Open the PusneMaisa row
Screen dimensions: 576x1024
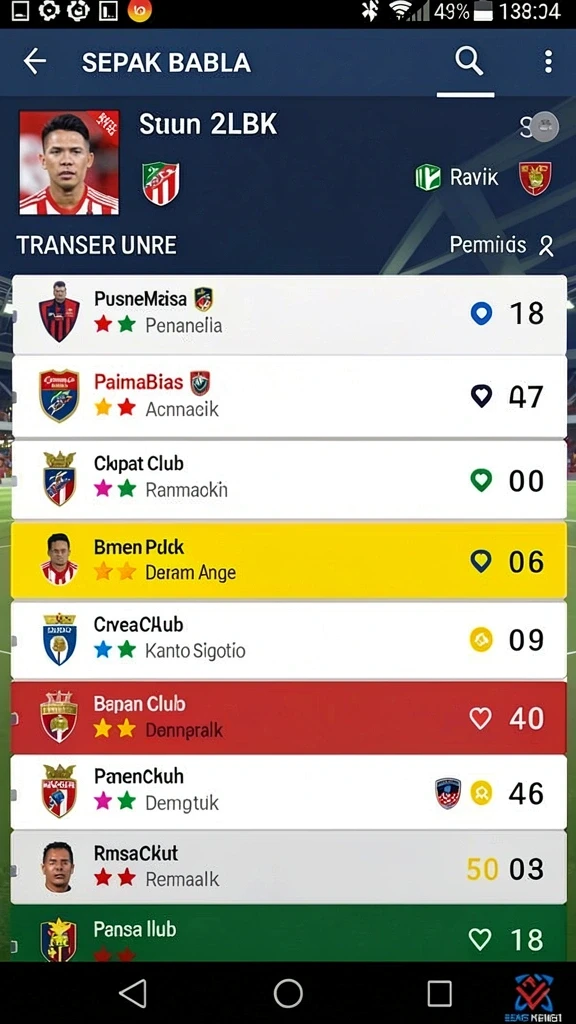coord(289,315)
